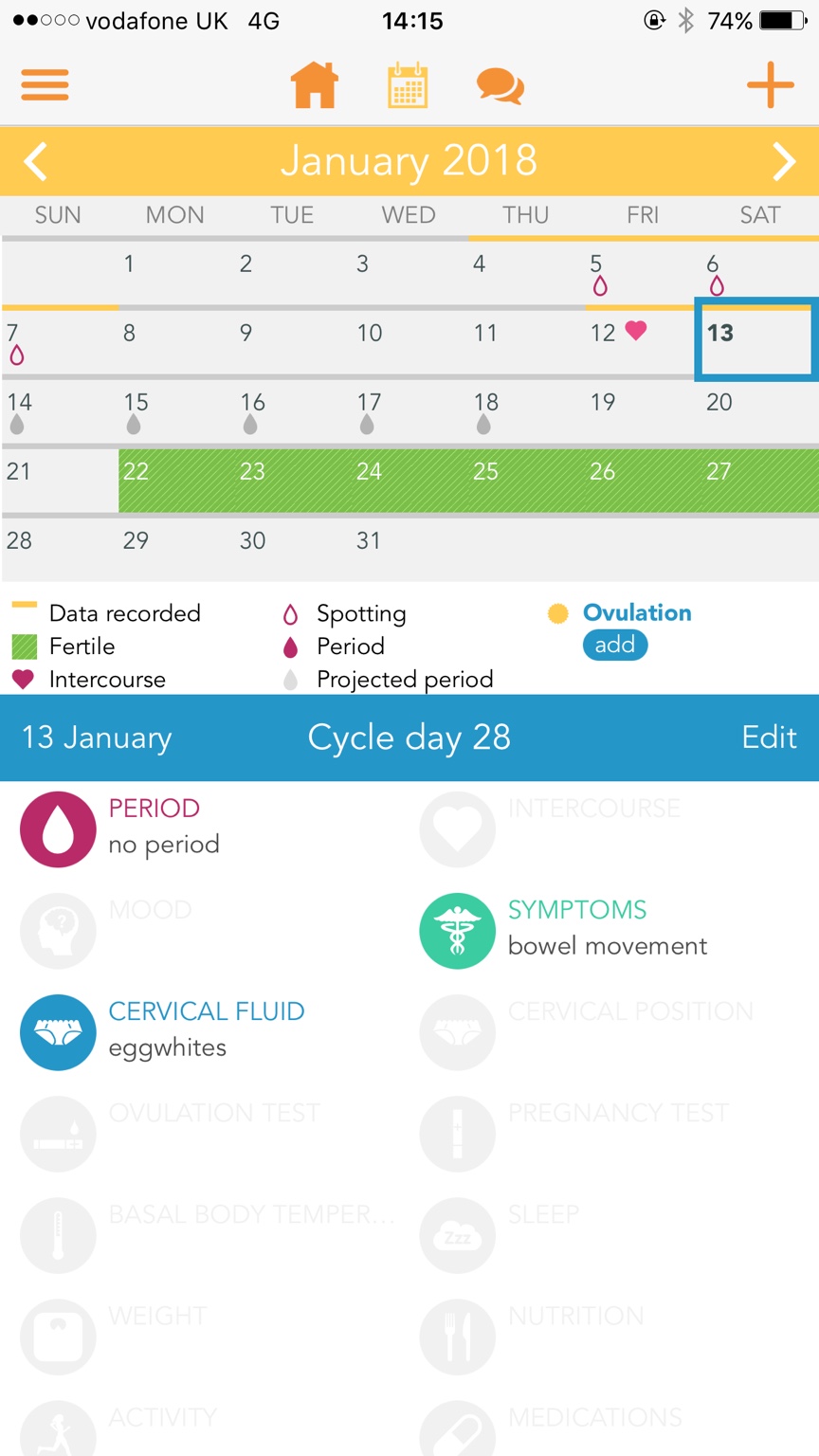Log an Ovulation Test result

(x=59, y=1134)
